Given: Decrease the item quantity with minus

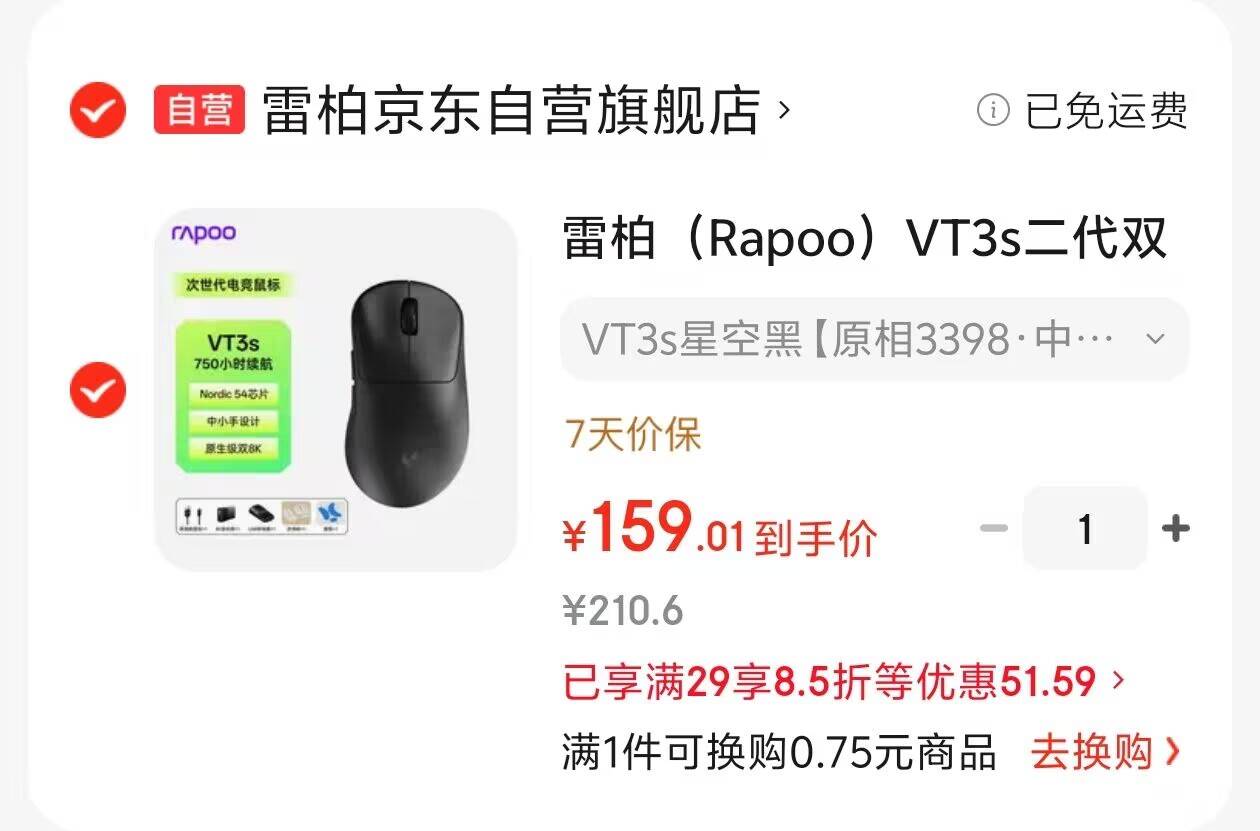Looking at the screenshot, I should pos(993,528).
